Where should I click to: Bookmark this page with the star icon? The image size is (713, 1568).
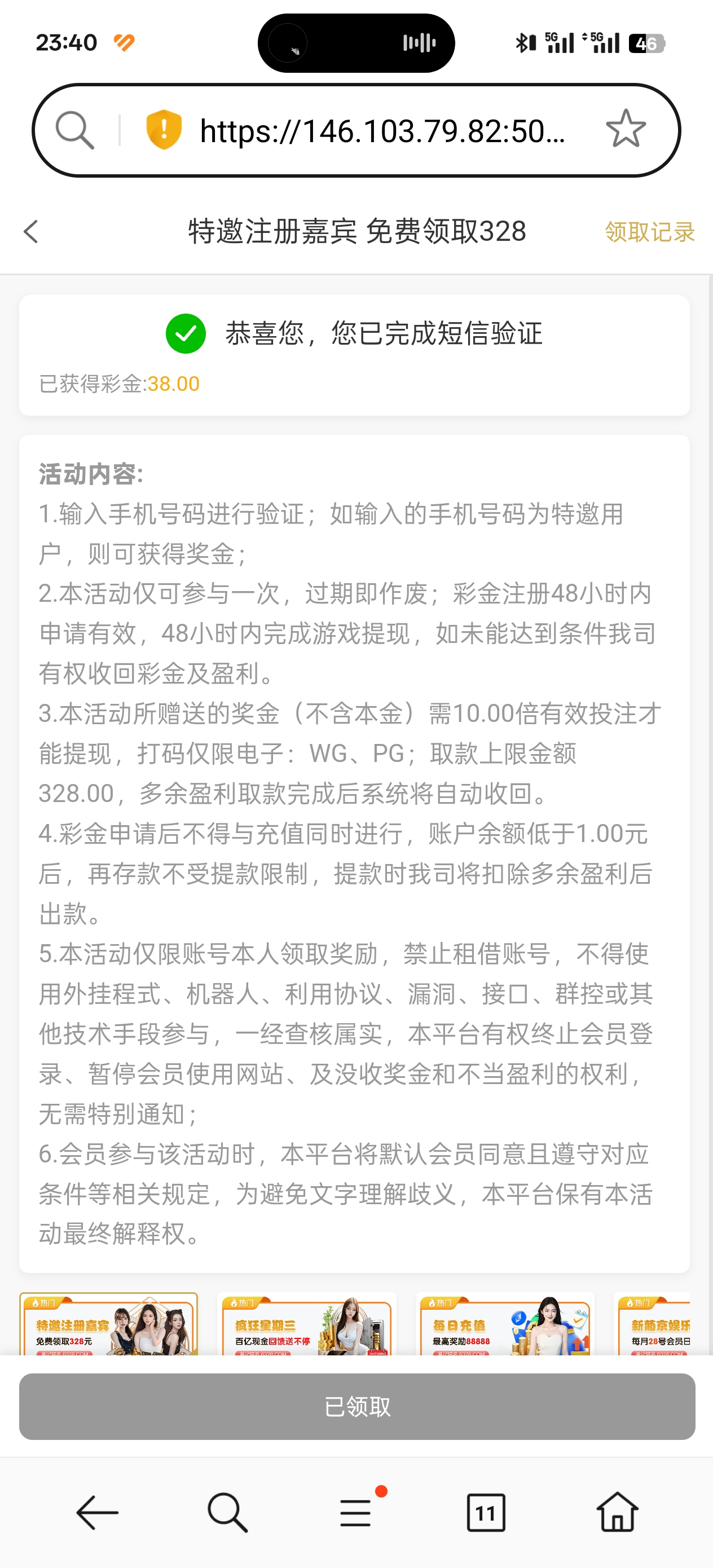click(626, 129)
